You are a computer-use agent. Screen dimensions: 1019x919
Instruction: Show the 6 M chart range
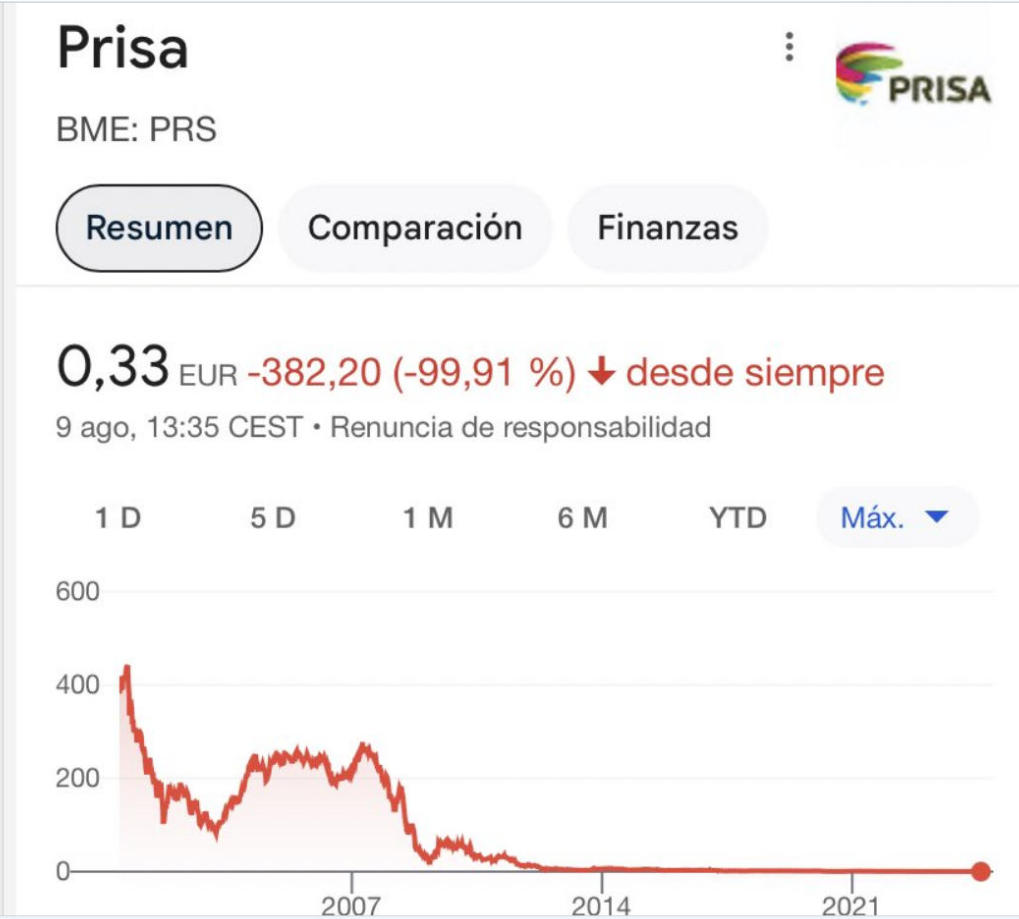(582, 518)
